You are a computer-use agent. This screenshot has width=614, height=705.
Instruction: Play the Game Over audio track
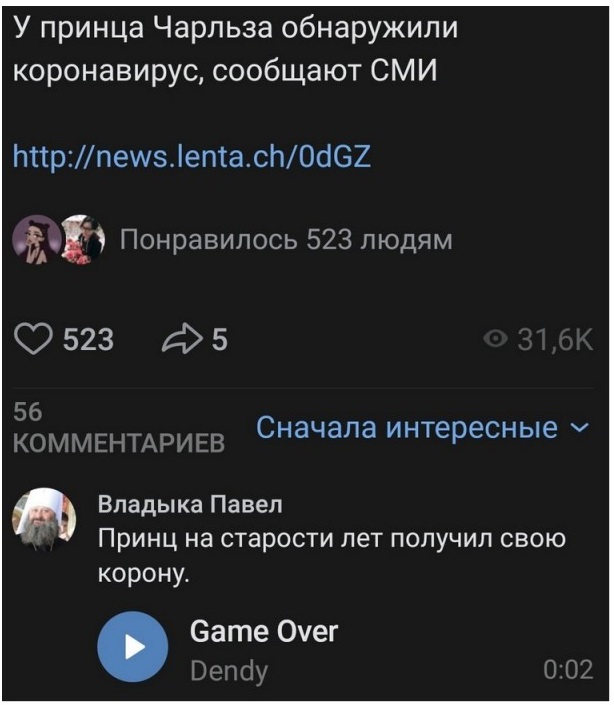click(x=131, y=647)
